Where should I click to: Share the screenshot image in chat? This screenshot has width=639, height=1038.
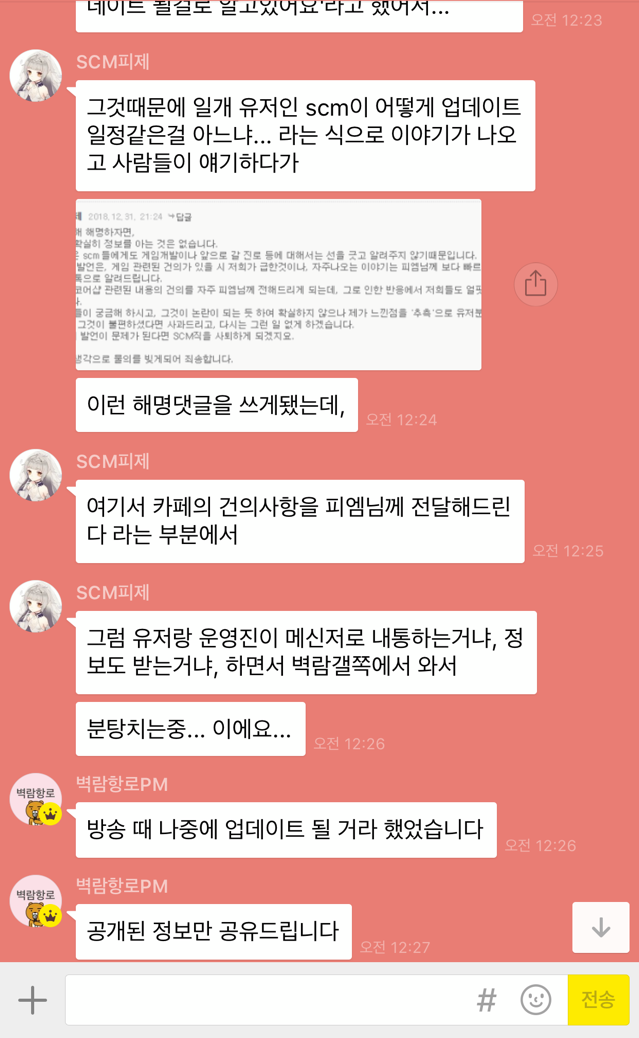pos(535,284)
